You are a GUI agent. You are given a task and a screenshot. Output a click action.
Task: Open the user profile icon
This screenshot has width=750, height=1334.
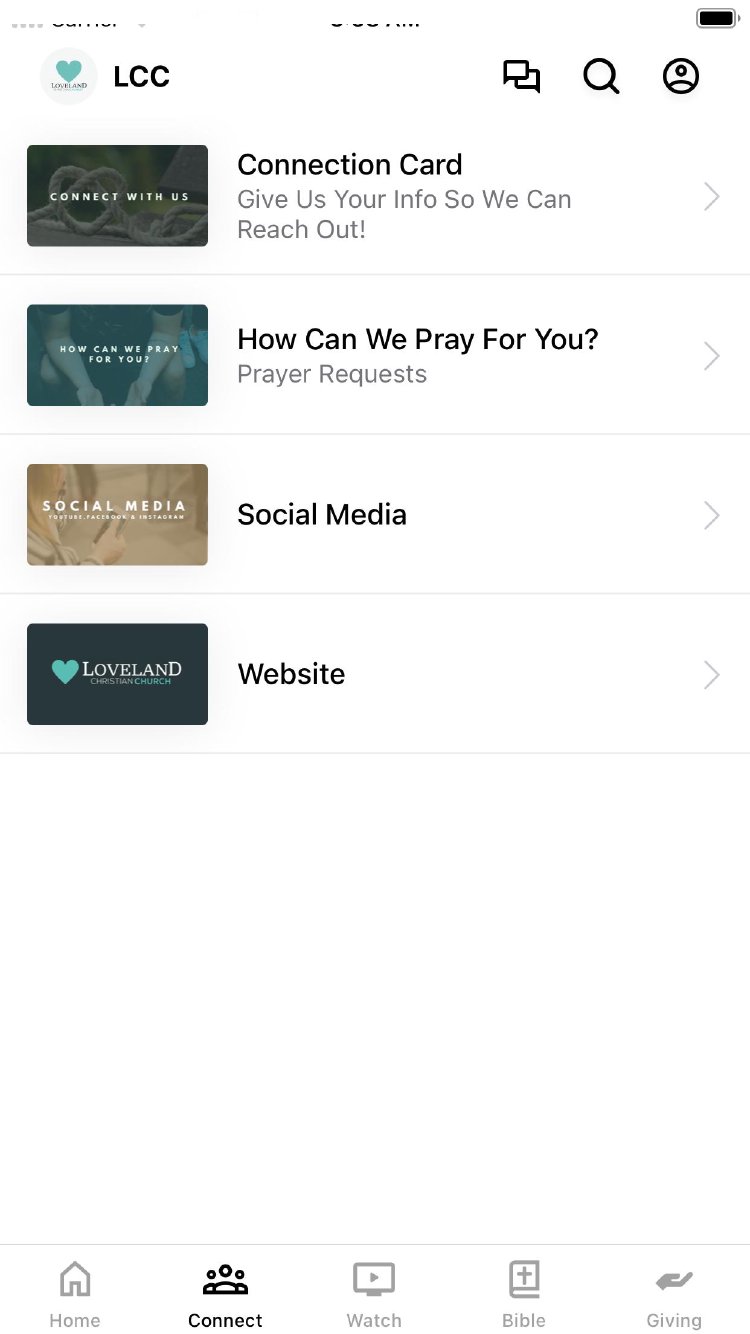coord(681,77)
